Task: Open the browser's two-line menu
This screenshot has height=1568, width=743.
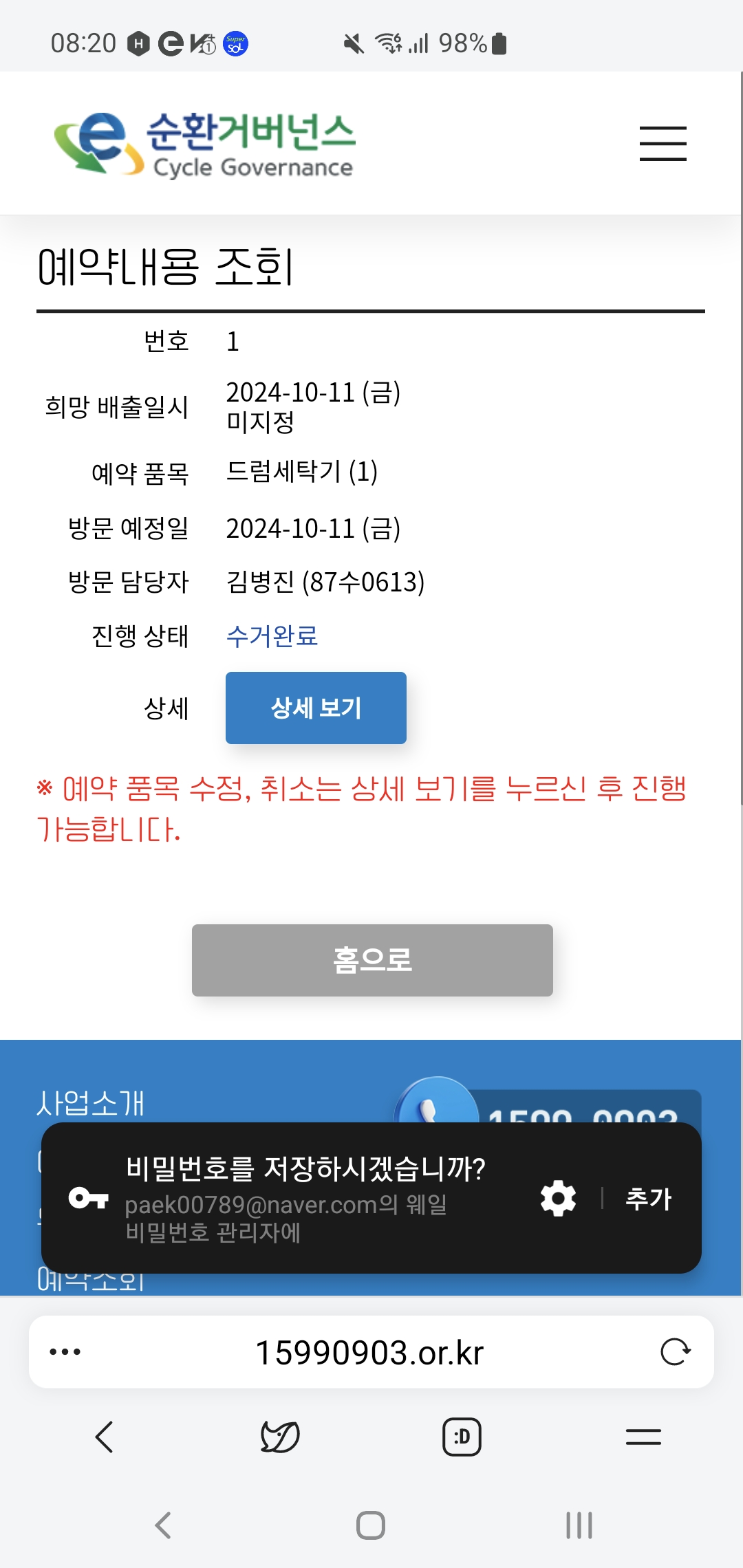Action: pos(643,1437)
